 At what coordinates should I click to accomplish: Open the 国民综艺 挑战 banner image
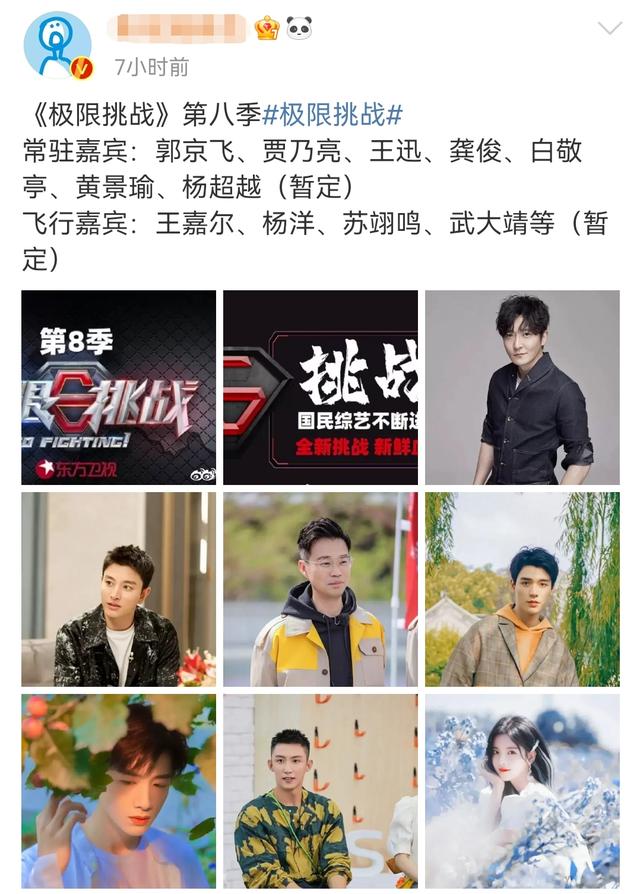(x=320, y=387)
